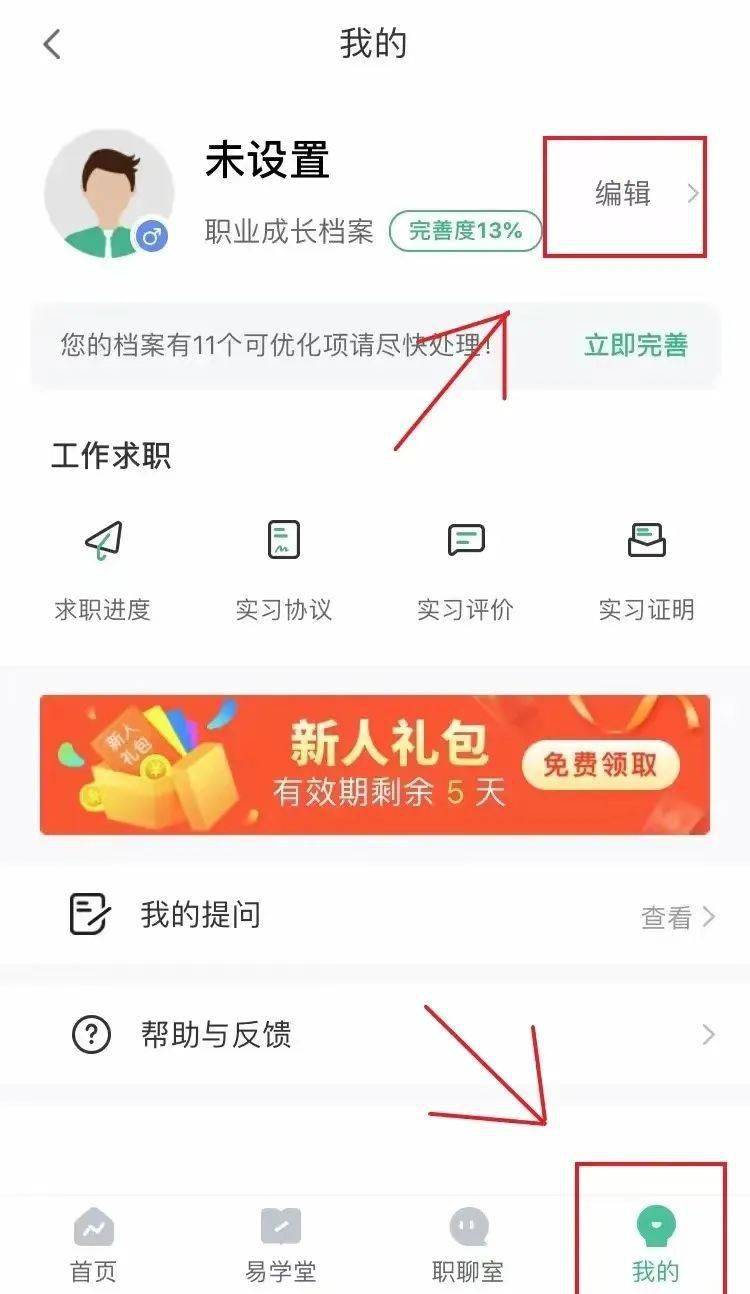Open the 我的提问 row
This screenshot has height=1294, width=750.
click(375, 915)
